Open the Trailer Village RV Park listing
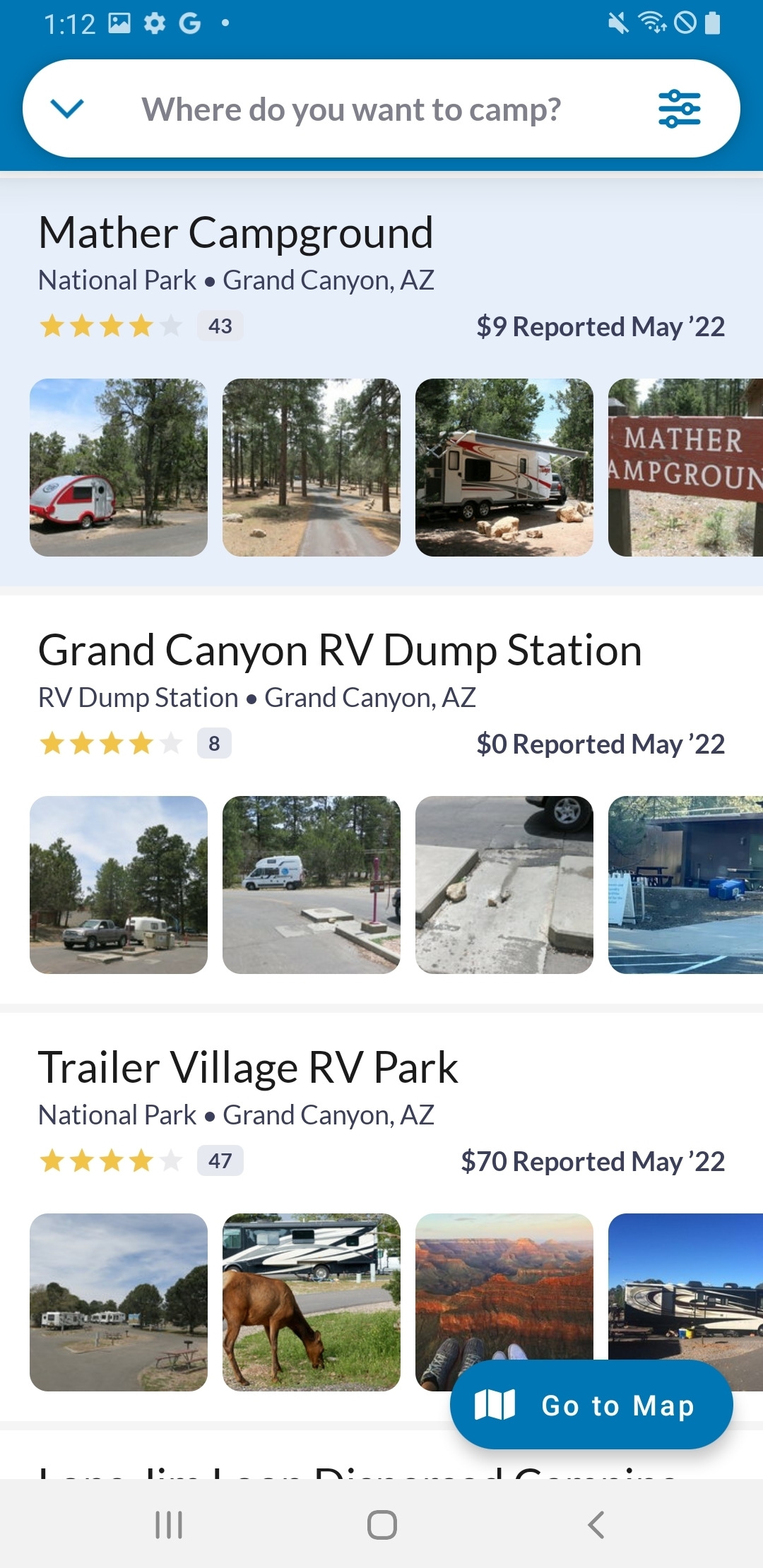 click(x=248, y=1067)
